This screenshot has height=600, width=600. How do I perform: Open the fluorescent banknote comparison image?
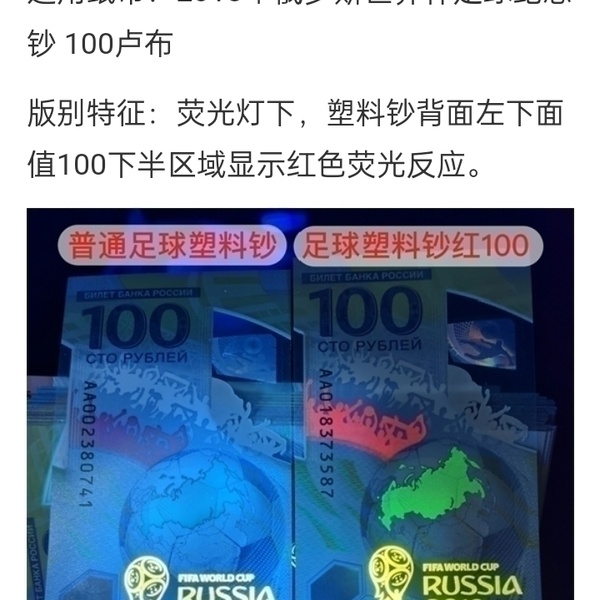point(300,405)
